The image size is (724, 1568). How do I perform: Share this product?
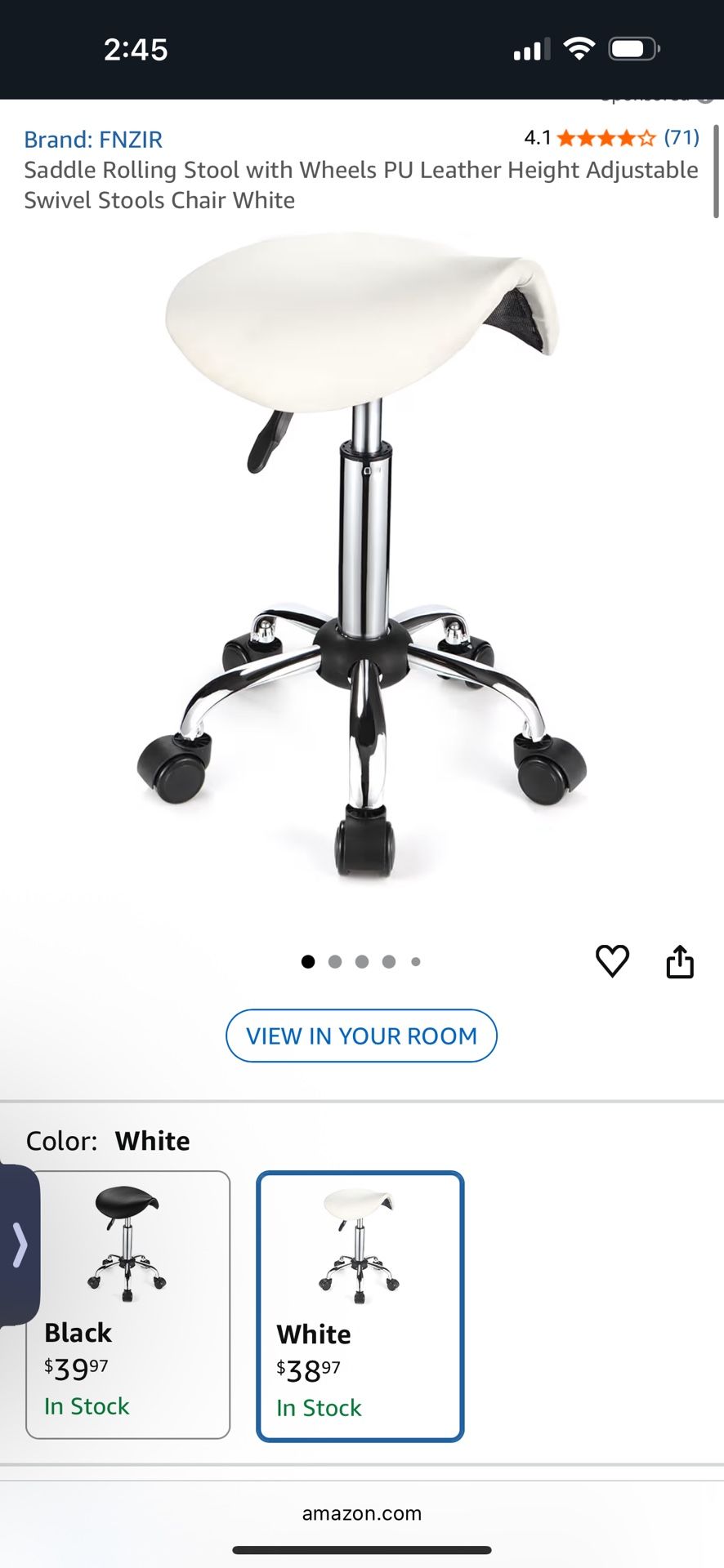[x=679, y=961]
